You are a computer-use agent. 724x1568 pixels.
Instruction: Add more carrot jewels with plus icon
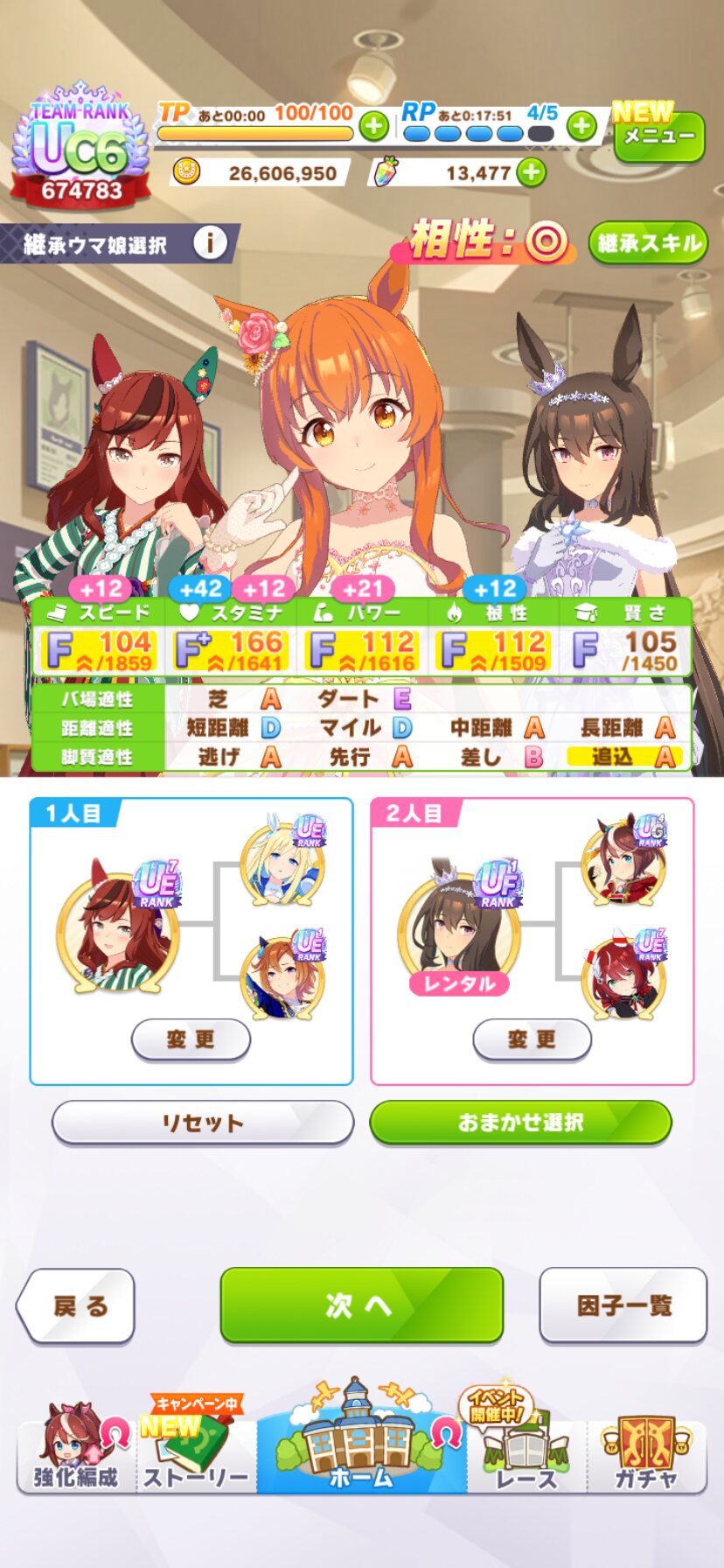pos(531,172)
